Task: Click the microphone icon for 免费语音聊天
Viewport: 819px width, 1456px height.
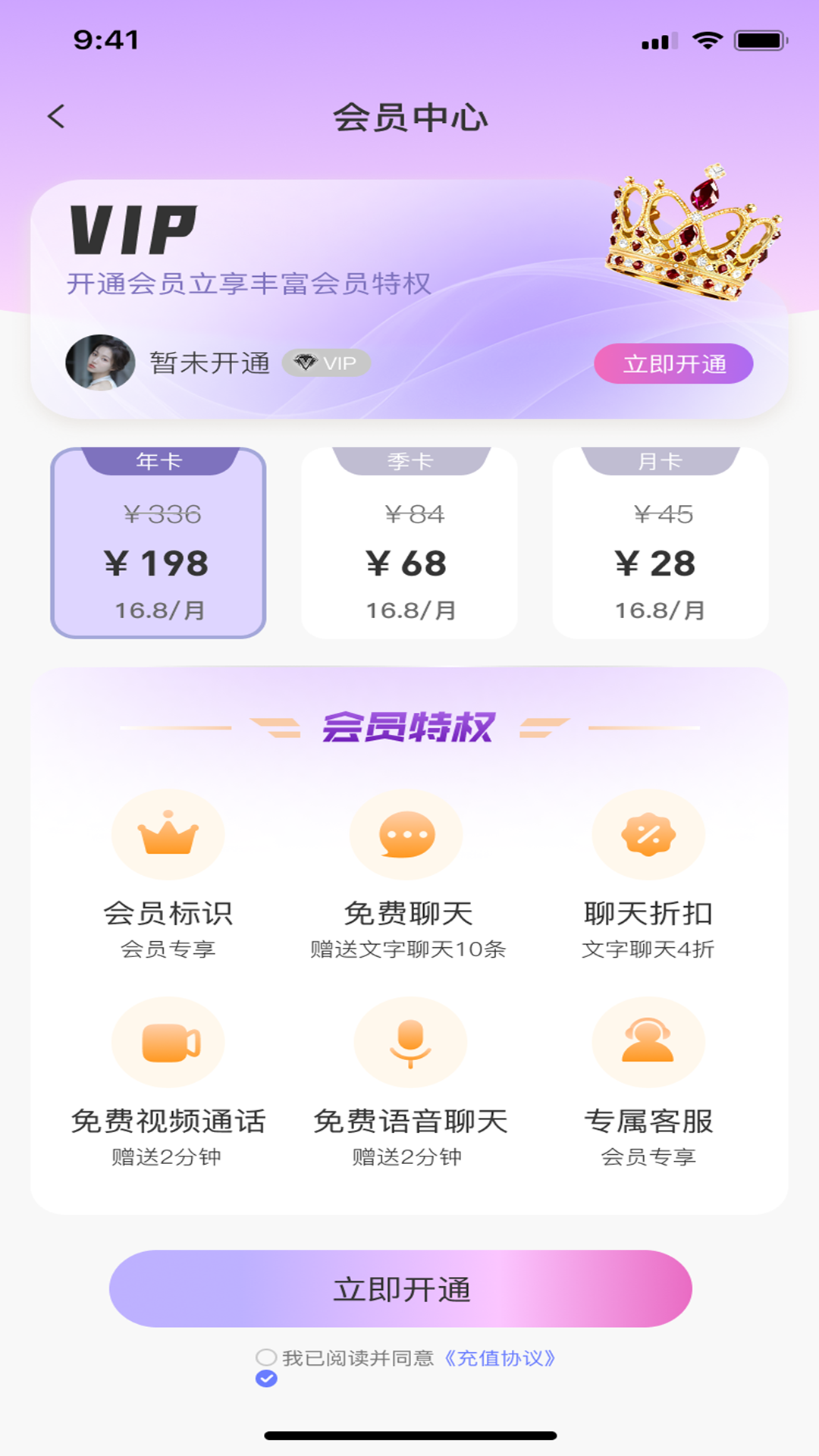Action: 409,1041
